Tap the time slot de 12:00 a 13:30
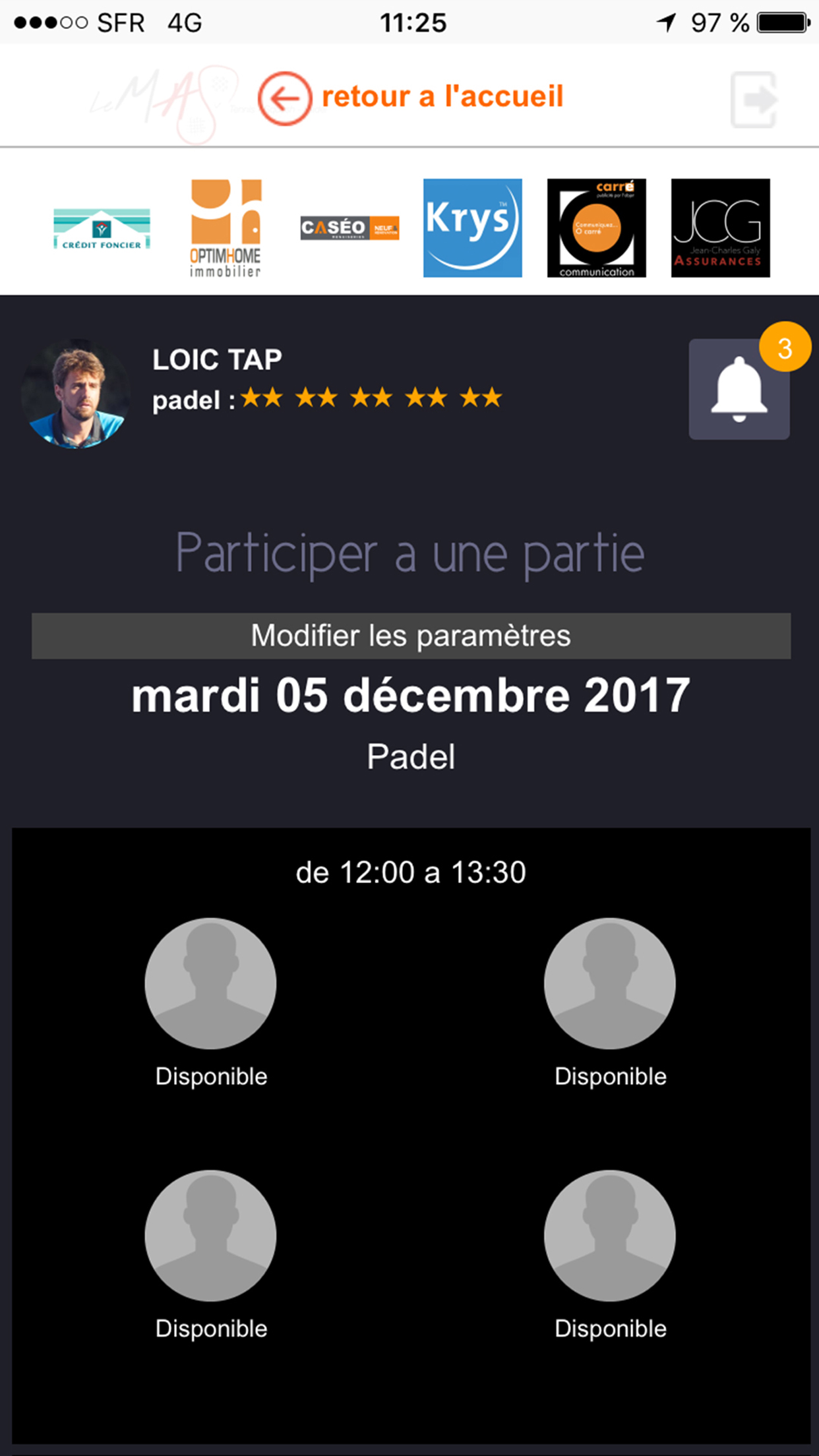The image size is (819, 1456). point(409,871)
